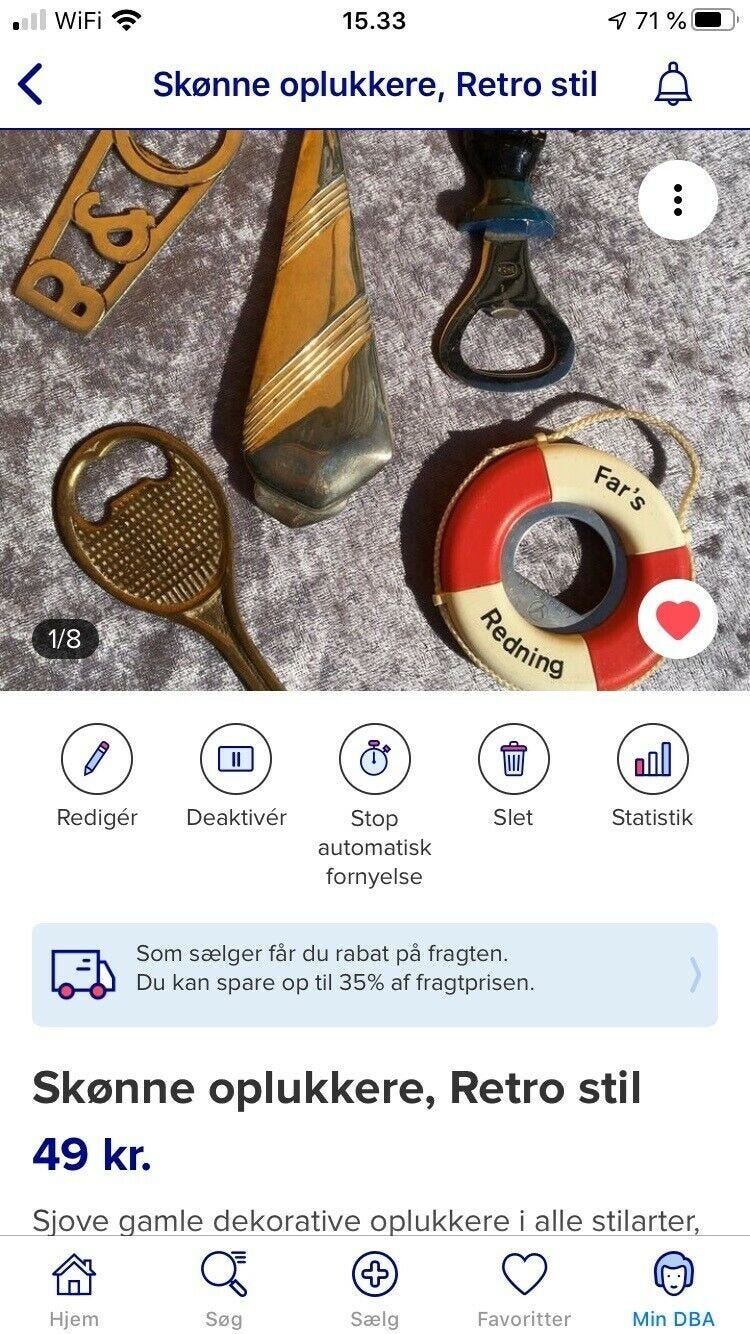750x1334 pixels.
Task: Delete the listing via the Slet trash icon
Action: coord(514,760)
